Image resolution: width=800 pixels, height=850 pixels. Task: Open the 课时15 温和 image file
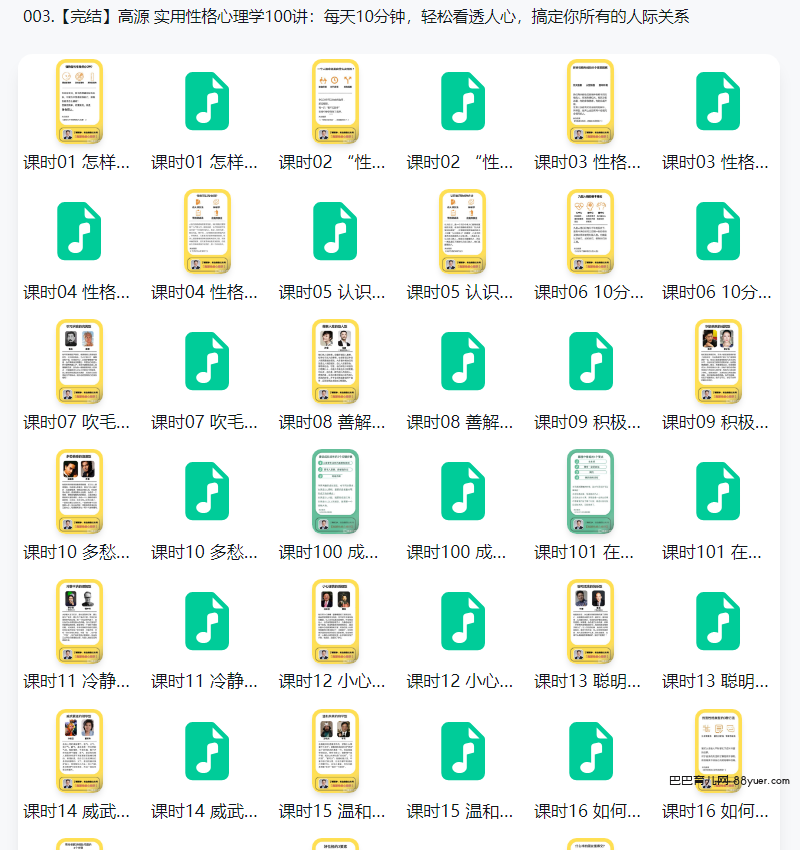tap(335, 752)
